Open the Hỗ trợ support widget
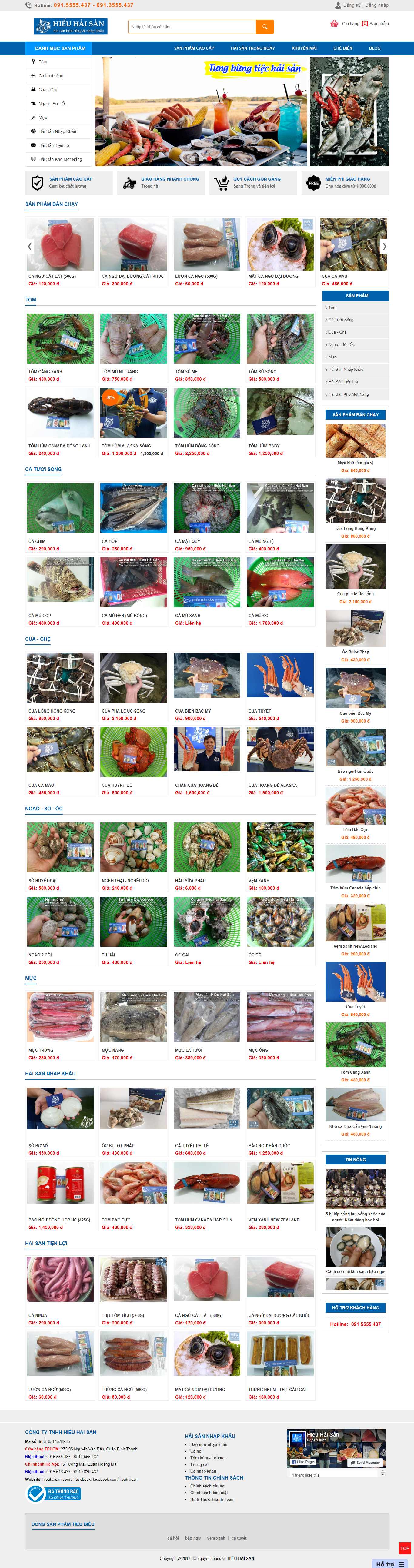This screenshot has height=1568, width=414. click(x=390, y=1564)
